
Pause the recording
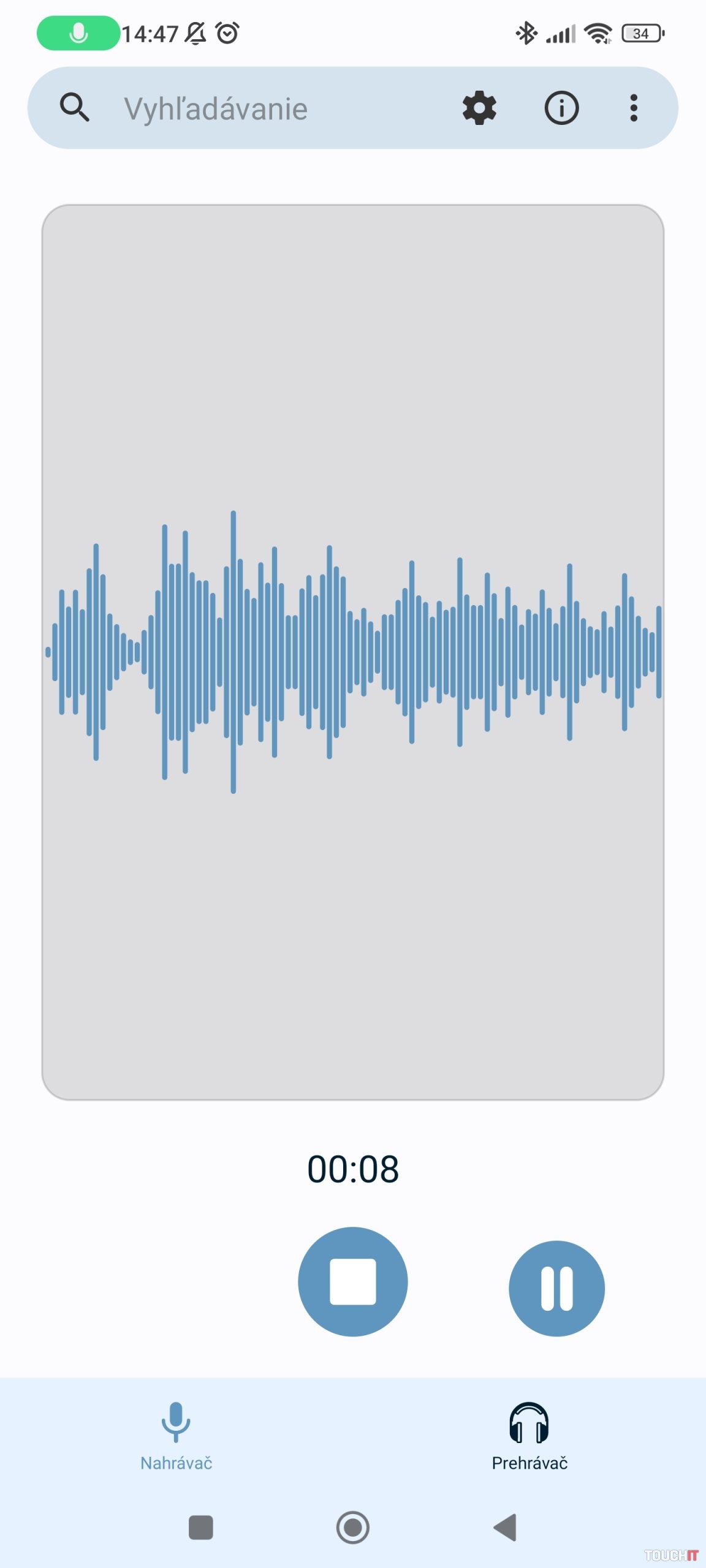tap(556, 1289)
